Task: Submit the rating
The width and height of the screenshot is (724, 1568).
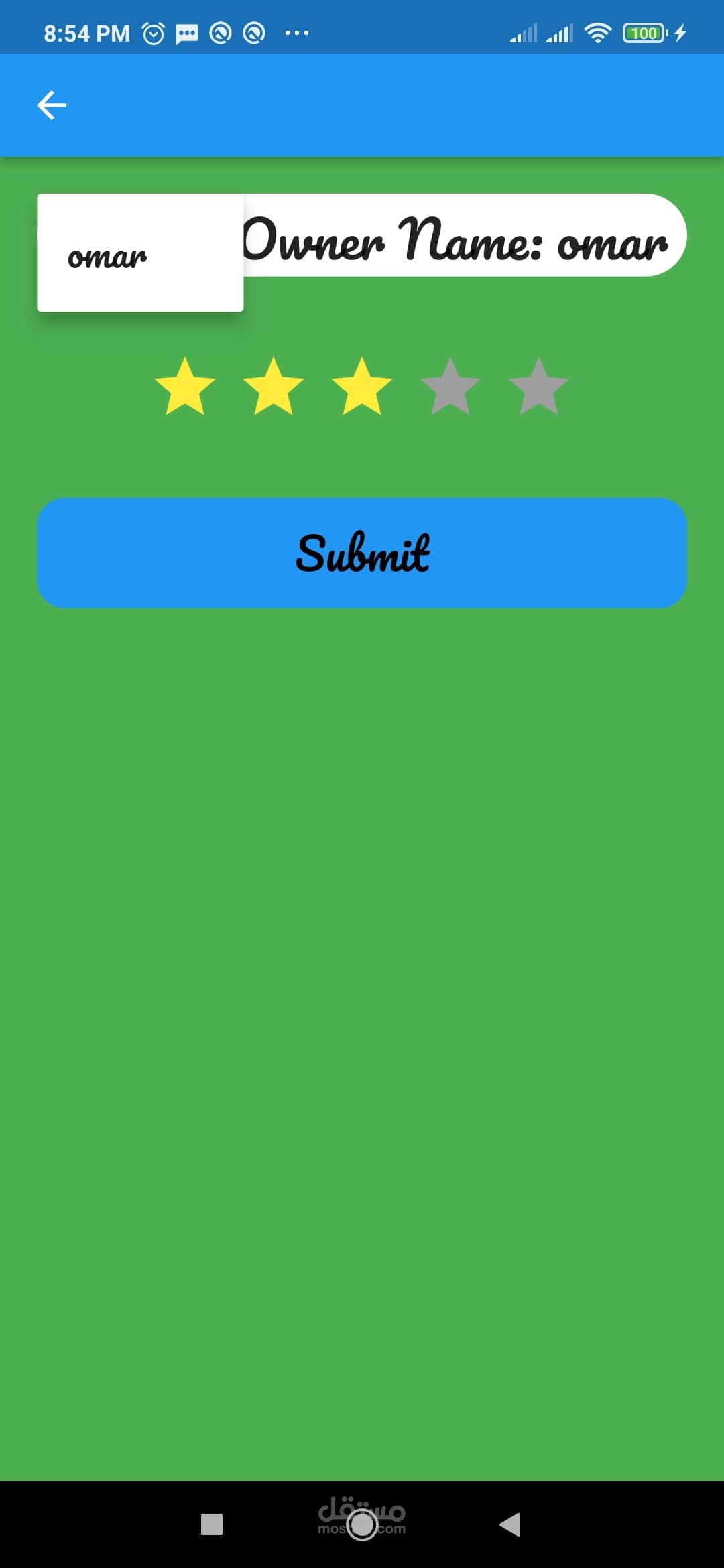Action: coord(362,553)
